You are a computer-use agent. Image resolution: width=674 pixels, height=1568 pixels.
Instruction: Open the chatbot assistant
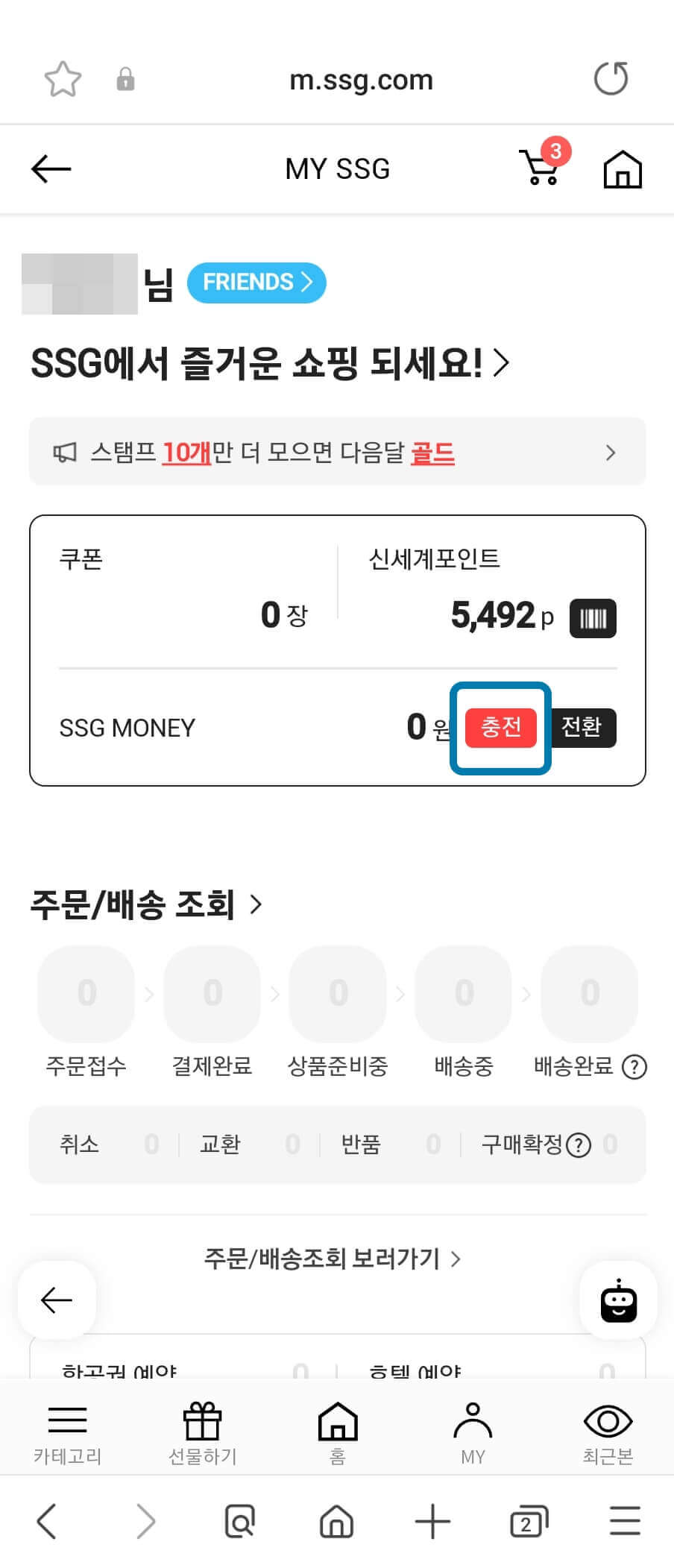point(618,1302)
